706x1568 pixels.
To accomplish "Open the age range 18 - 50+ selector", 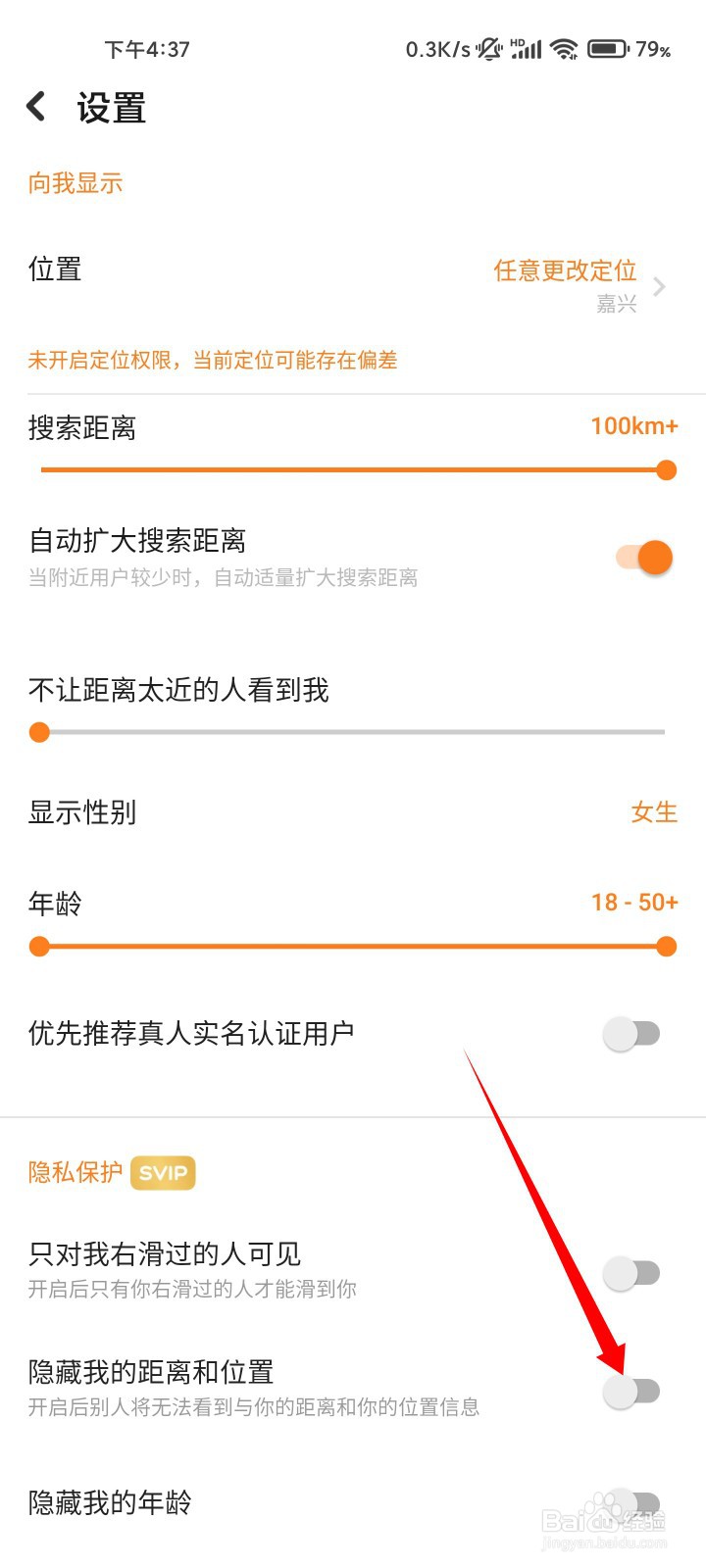I will pyautogui.click(x=634, y=903).
